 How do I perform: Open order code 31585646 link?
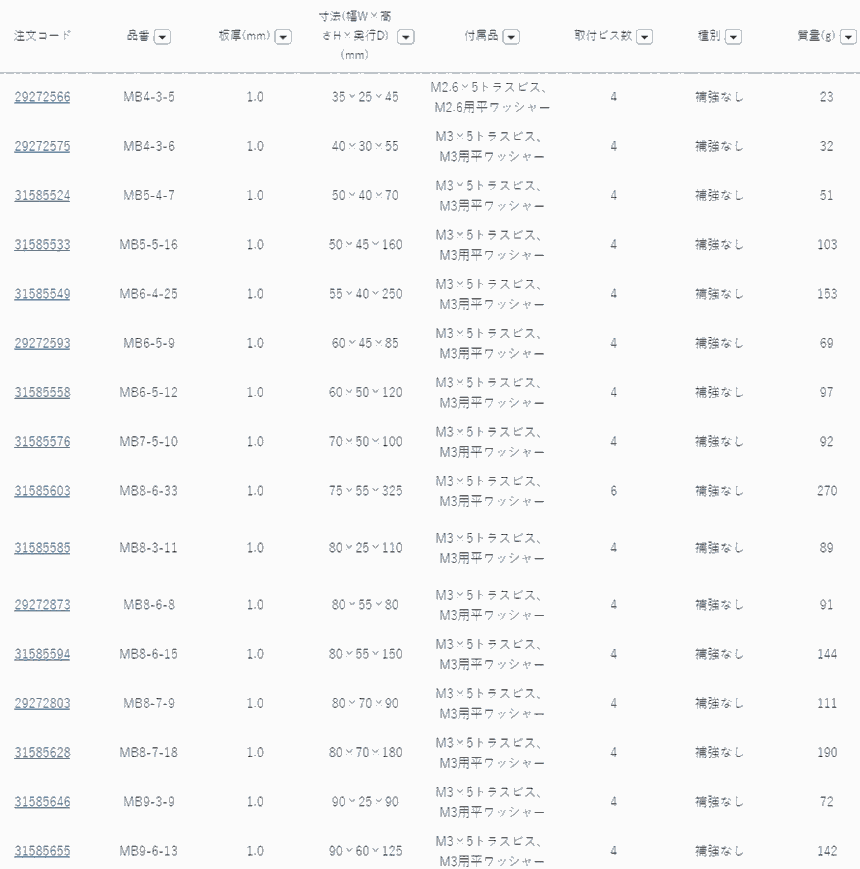click(42, 802)
